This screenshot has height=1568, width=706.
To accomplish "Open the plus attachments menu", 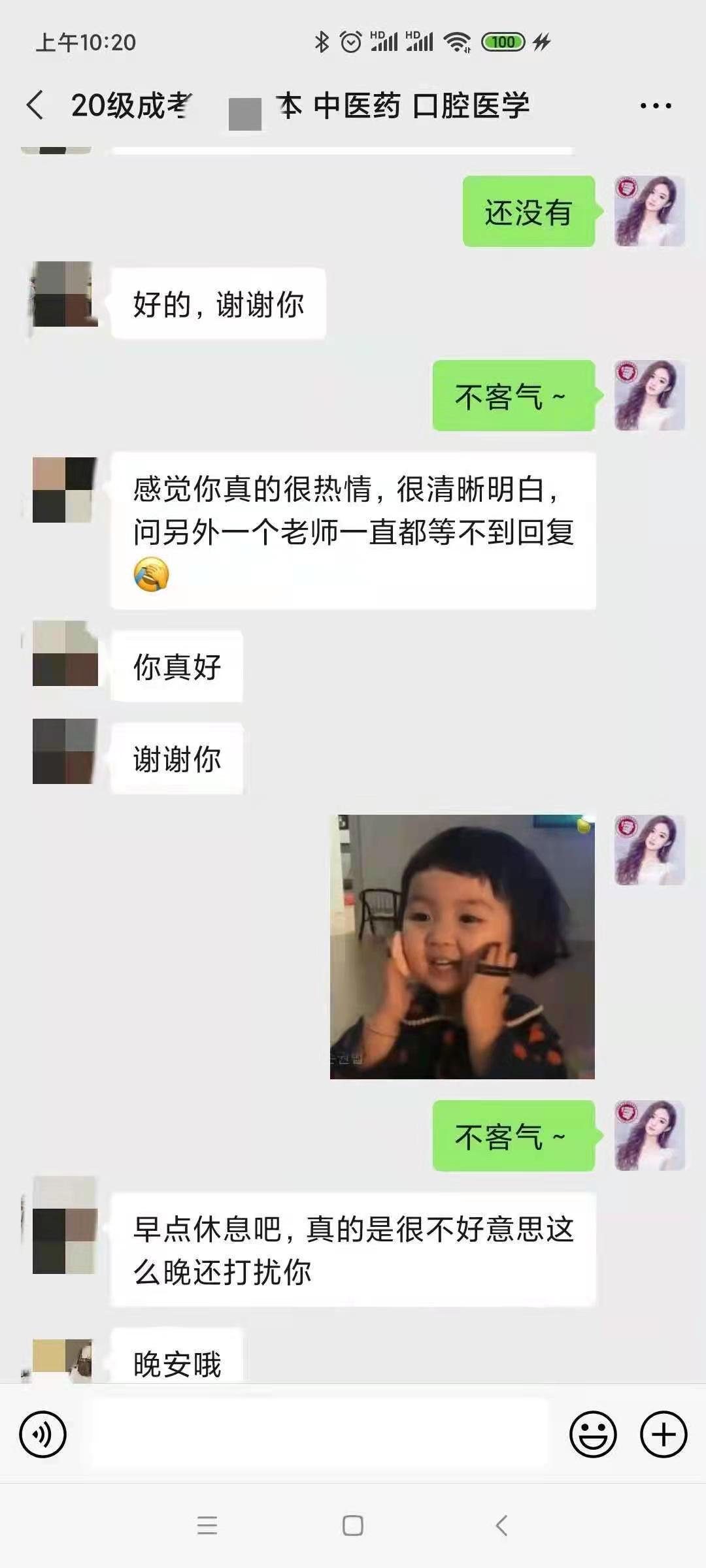I will (x=663, y=1435).
